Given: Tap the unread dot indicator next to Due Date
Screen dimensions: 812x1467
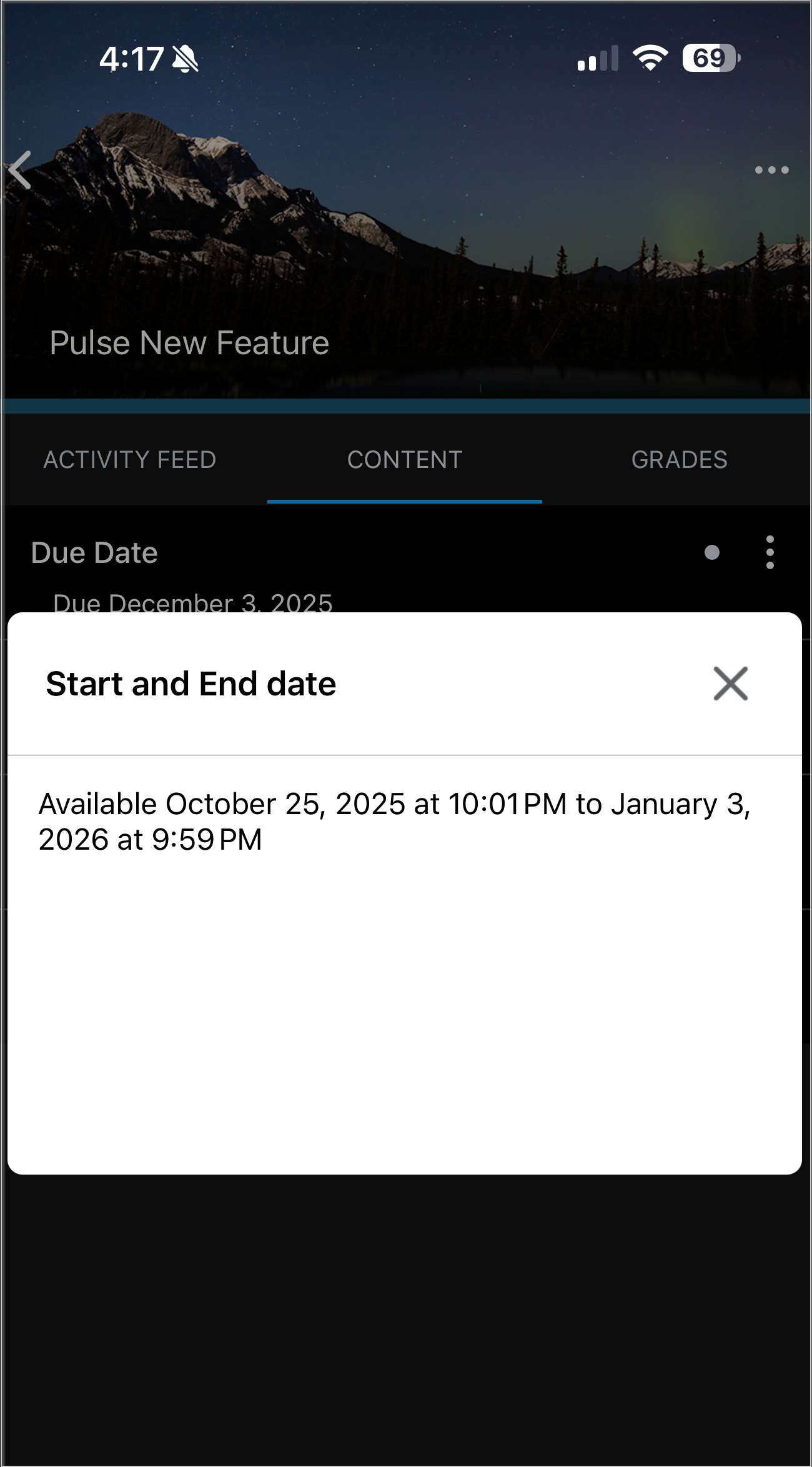Looking at the screenshot, I should pyautogui.click(x=711, y=552).
